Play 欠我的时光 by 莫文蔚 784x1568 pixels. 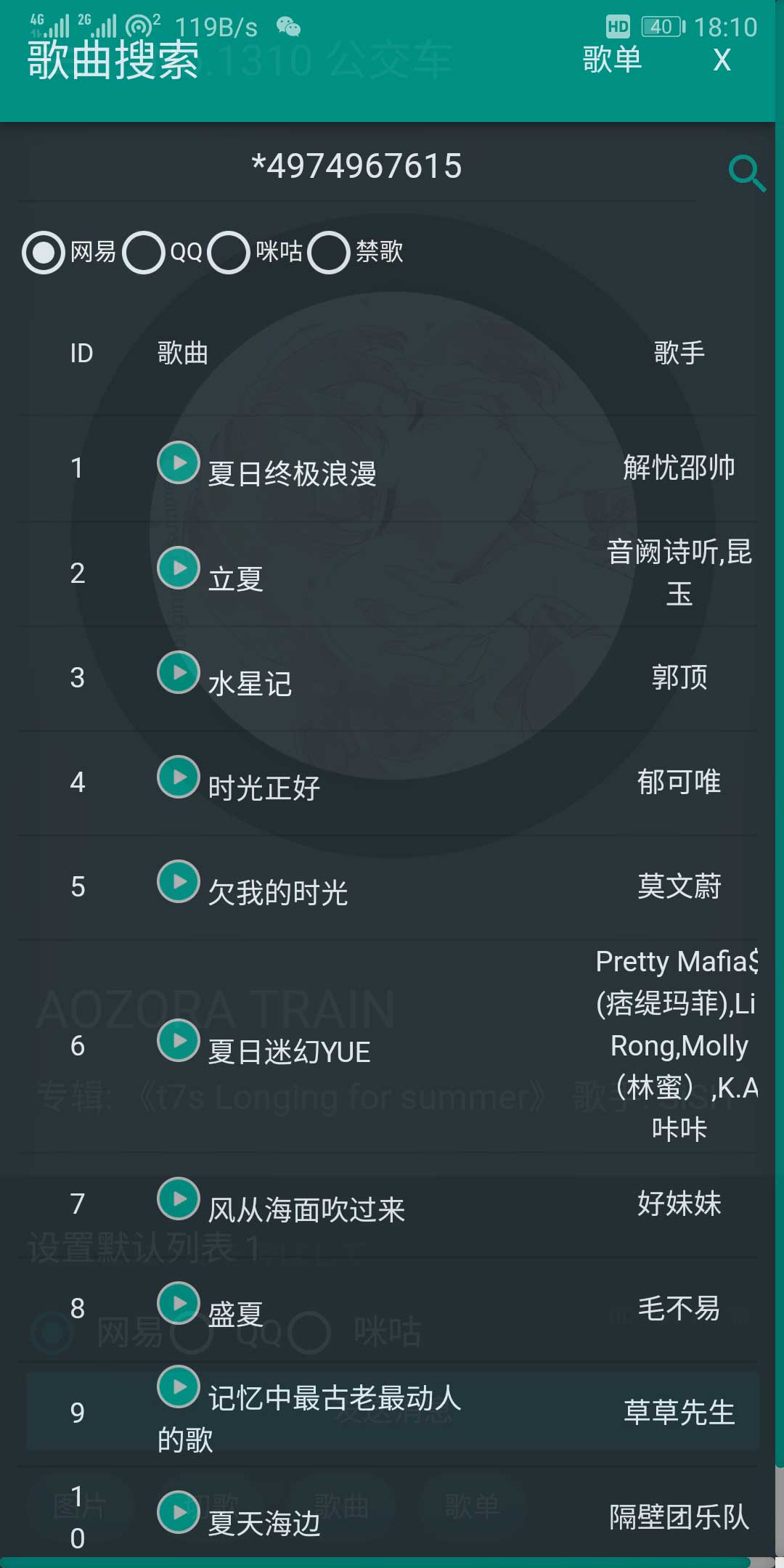coord(179,882)
